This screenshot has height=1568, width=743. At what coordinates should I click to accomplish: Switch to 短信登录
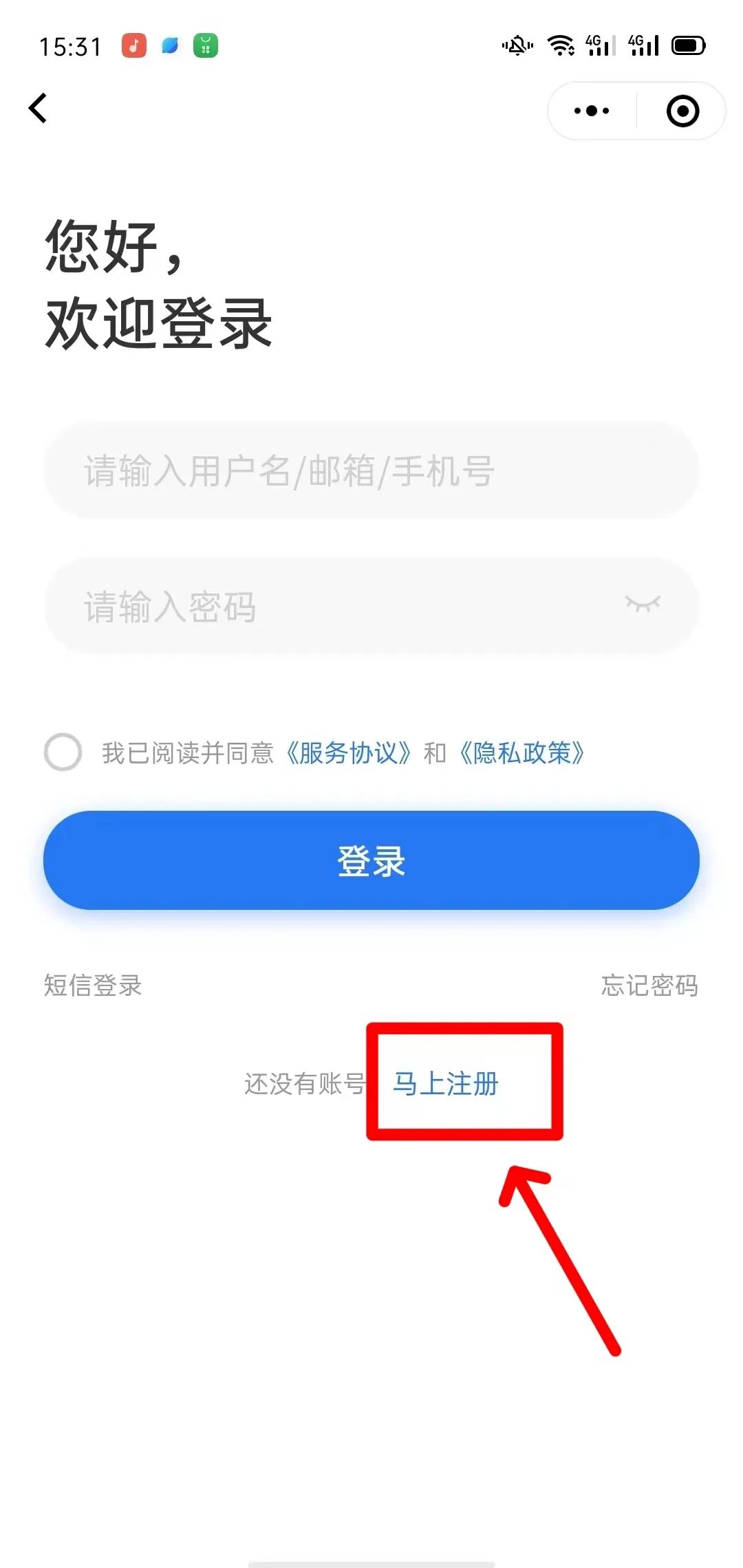(93, 986)
